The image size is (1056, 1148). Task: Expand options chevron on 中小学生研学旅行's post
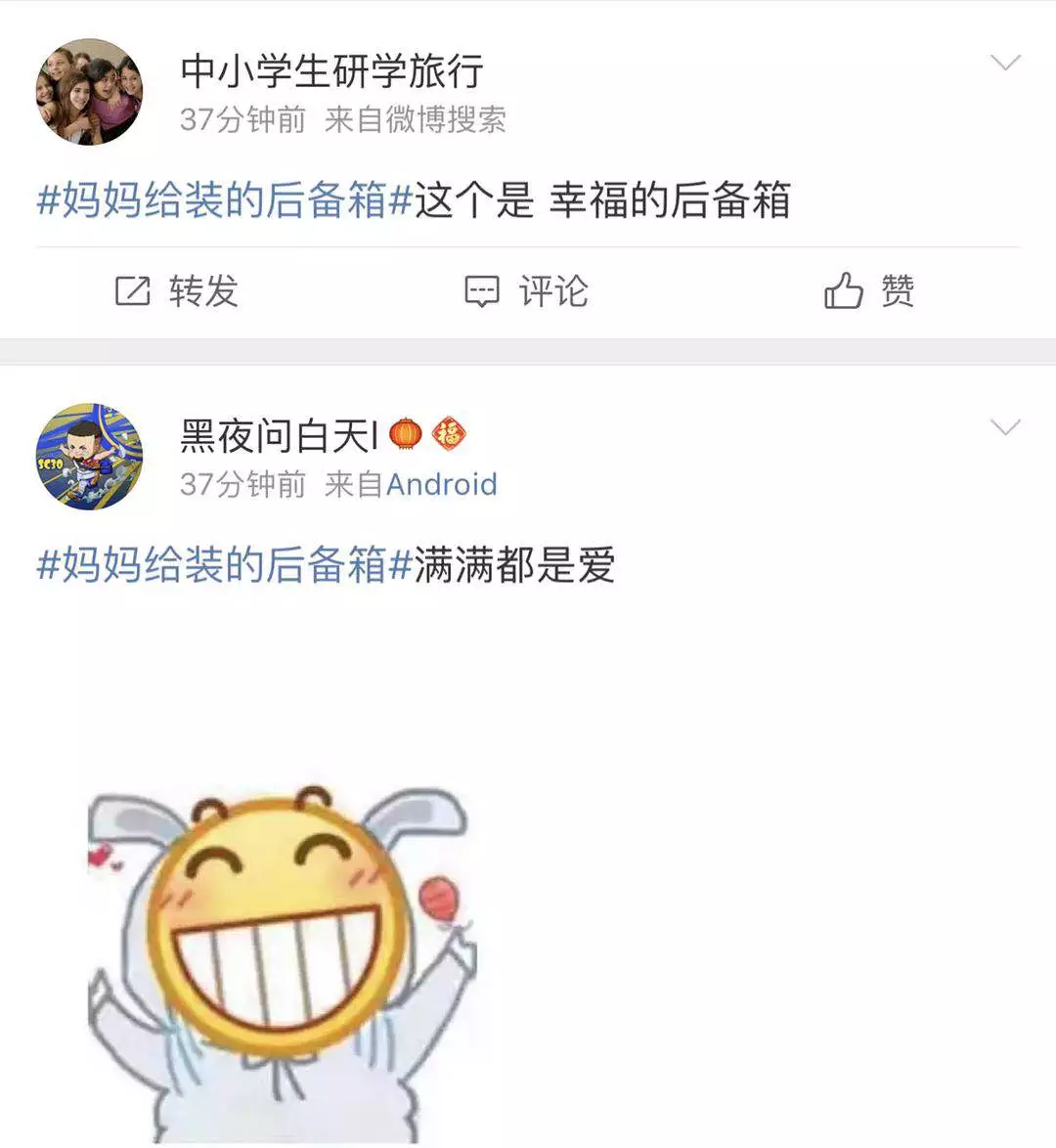pos(1005,64)
